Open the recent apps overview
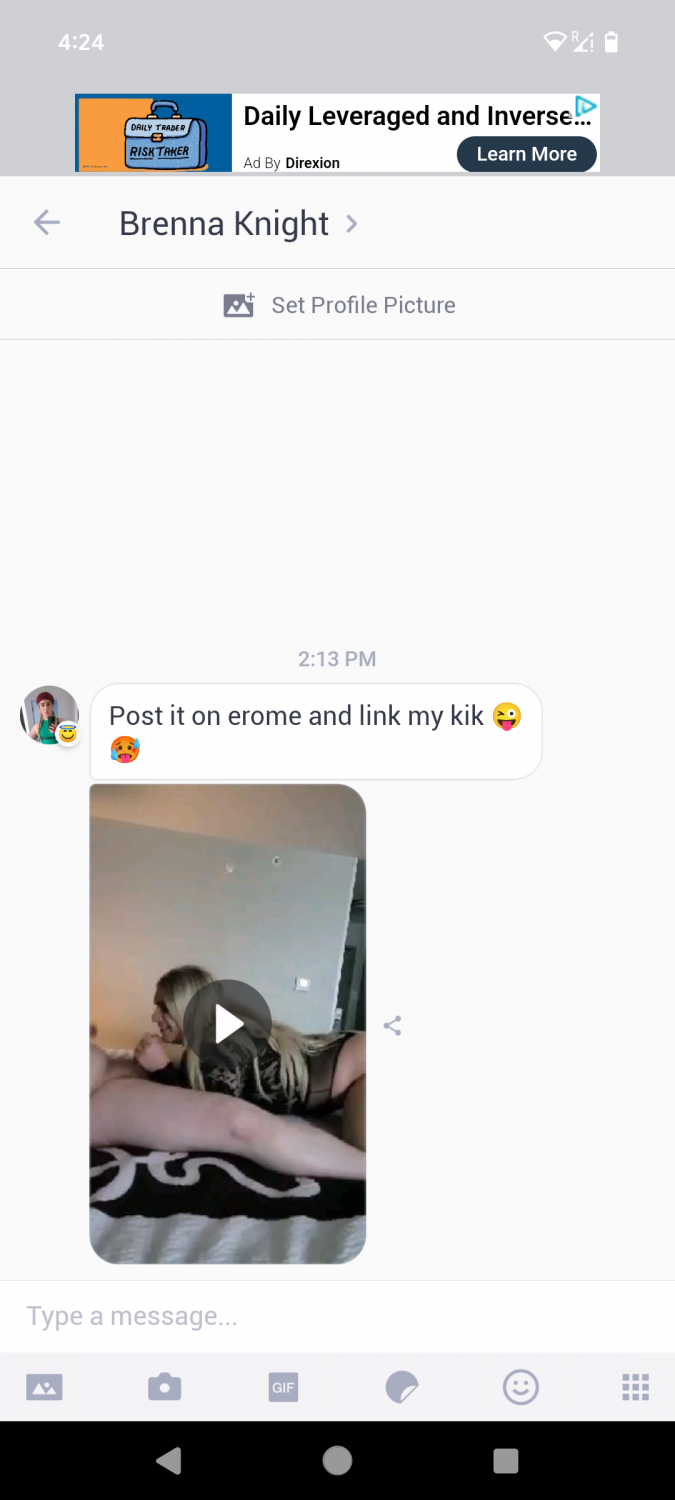Viewport: 675px width, 1500px height. [x=506, y=1461]
